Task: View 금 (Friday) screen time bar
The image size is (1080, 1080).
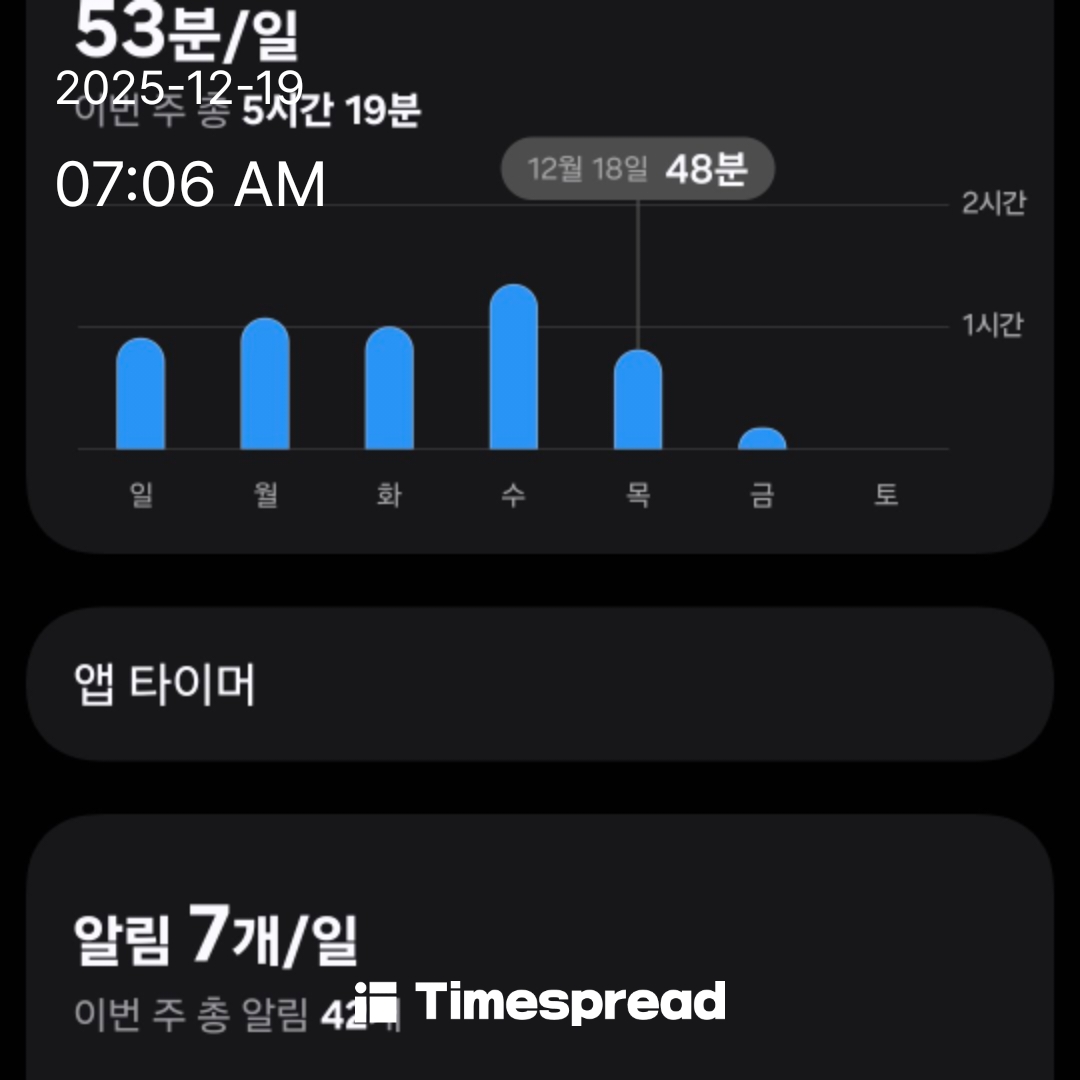Action: [762, 439]
